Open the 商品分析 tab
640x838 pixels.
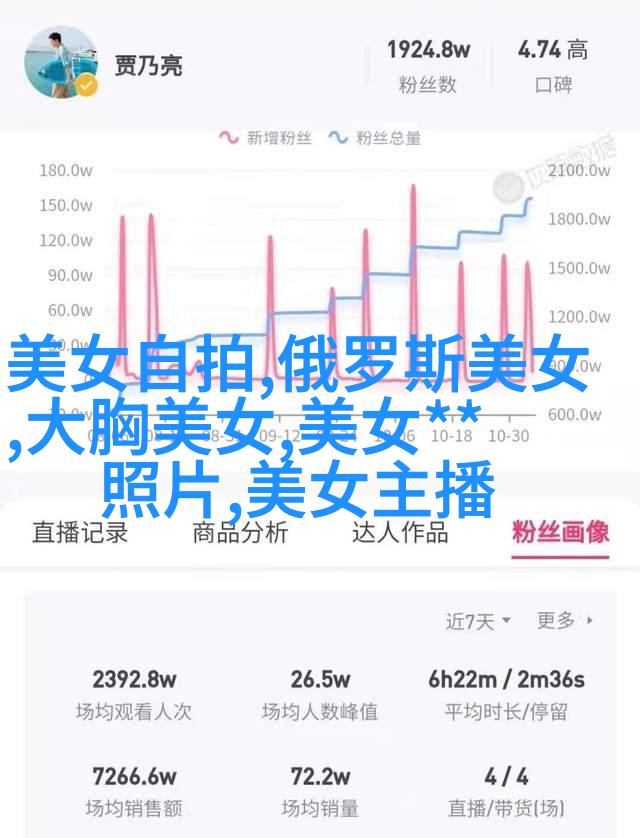tap(240, 532)
